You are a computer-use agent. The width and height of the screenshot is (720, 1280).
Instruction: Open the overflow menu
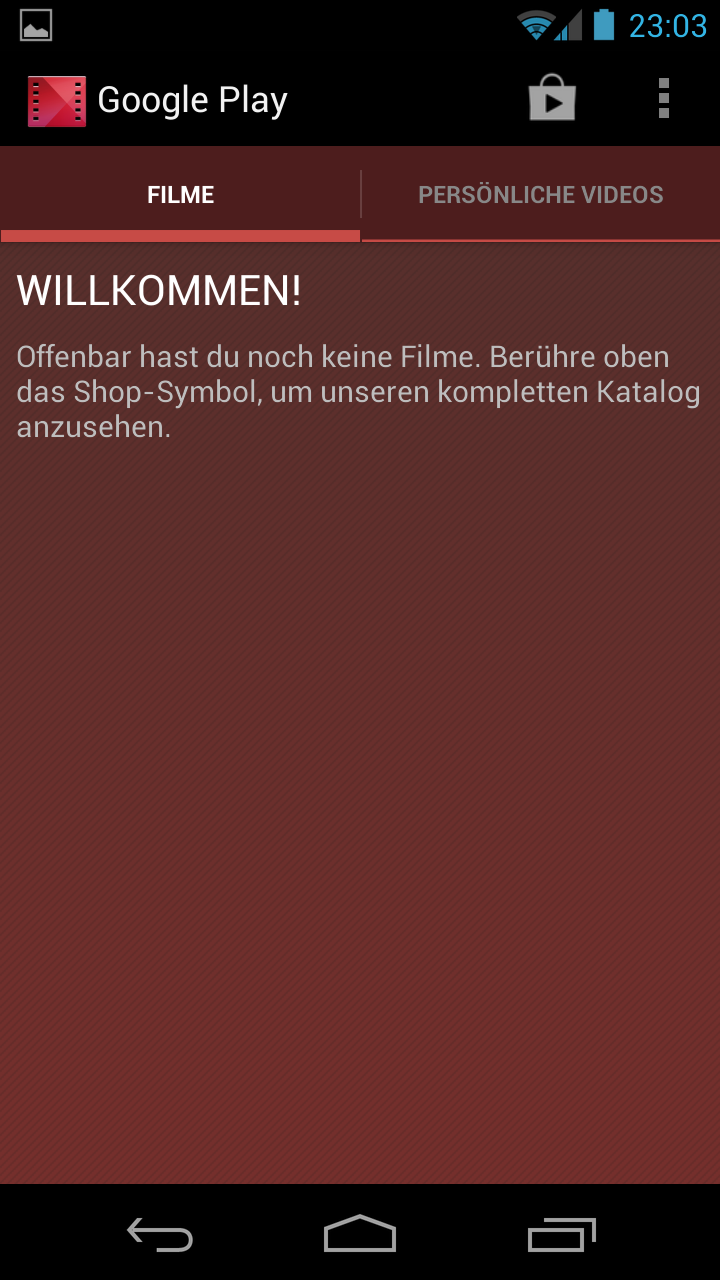click(663, 99)
